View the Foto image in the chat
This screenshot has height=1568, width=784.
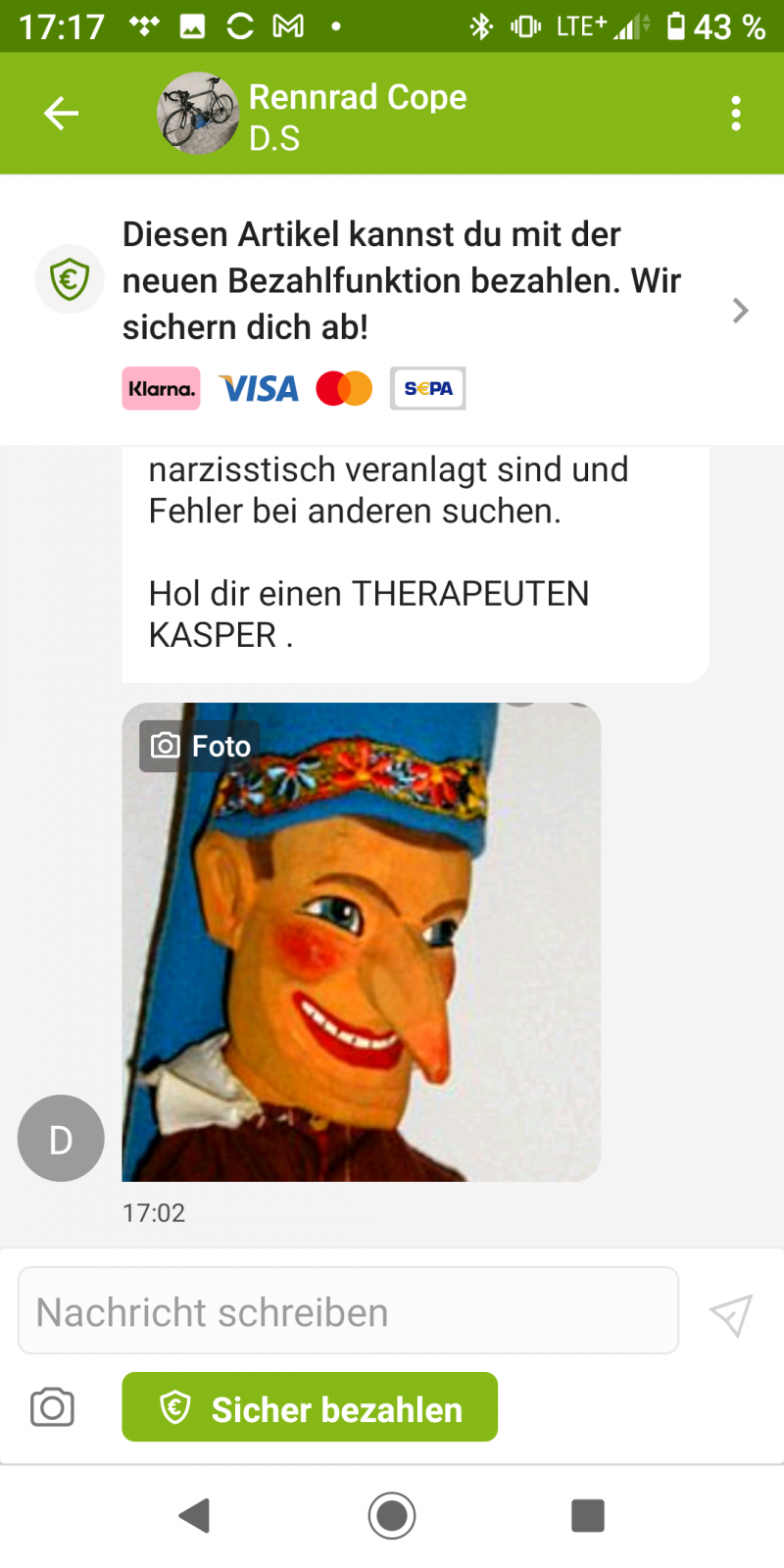361,941
